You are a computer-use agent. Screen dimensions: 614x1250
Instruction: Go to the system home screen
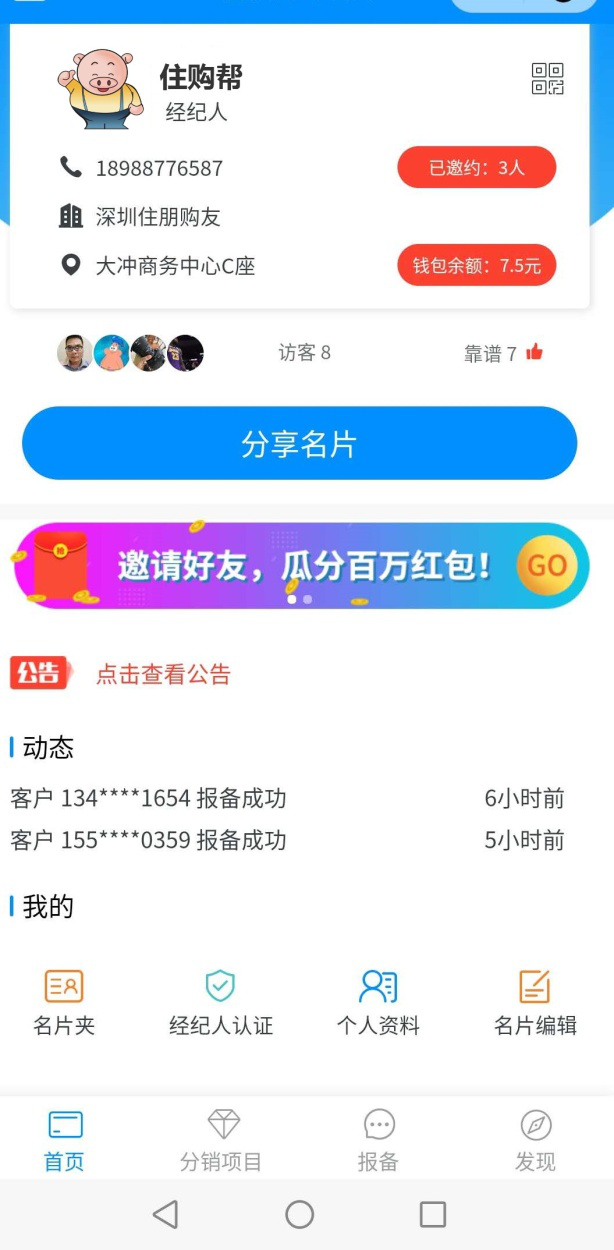pos(299,1215)
